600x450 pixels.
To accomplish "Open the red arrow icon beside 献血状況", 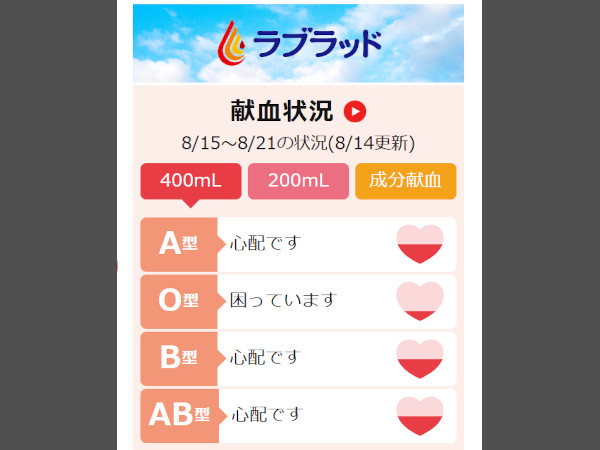I will click(355, 112).
